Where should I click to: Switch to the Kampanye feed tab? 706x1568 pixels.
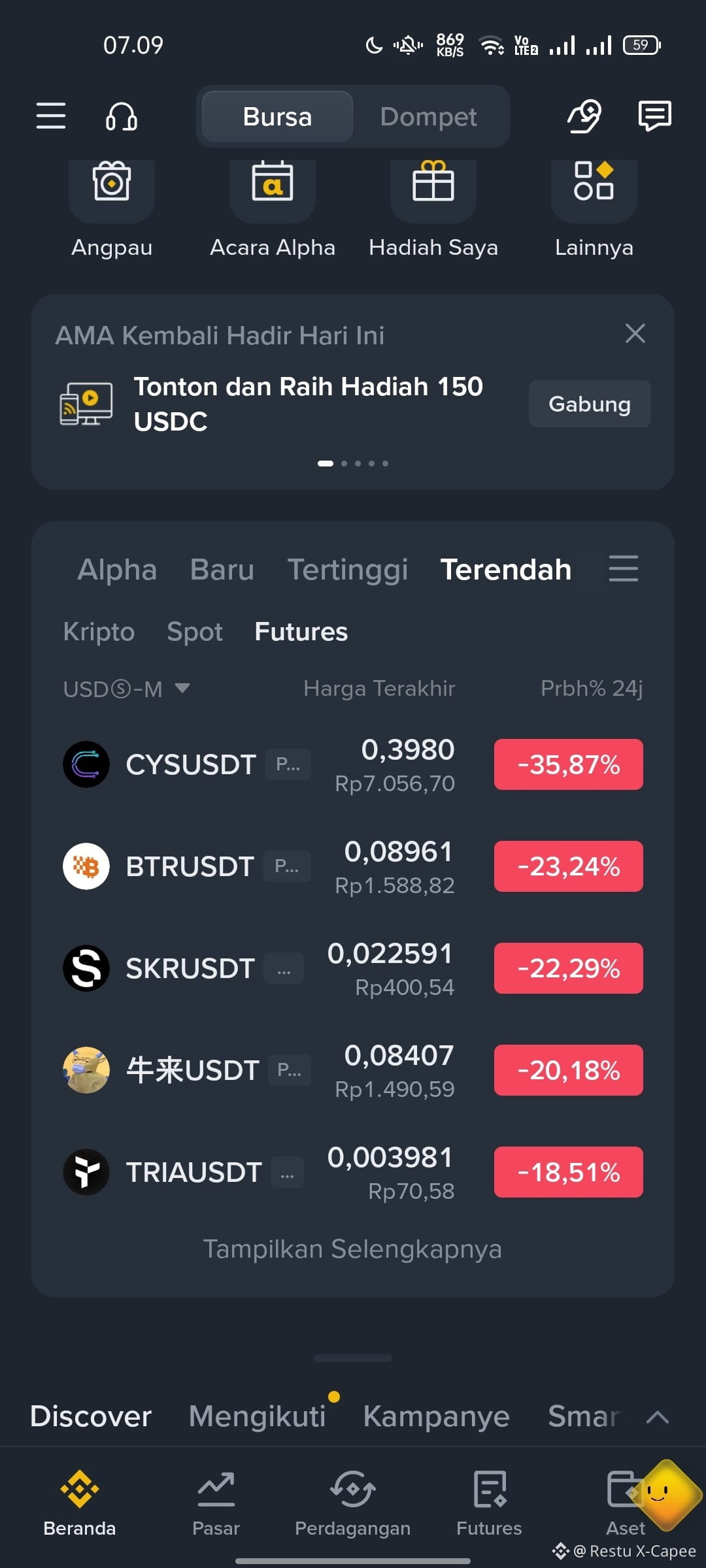[x=437, y=1416]
